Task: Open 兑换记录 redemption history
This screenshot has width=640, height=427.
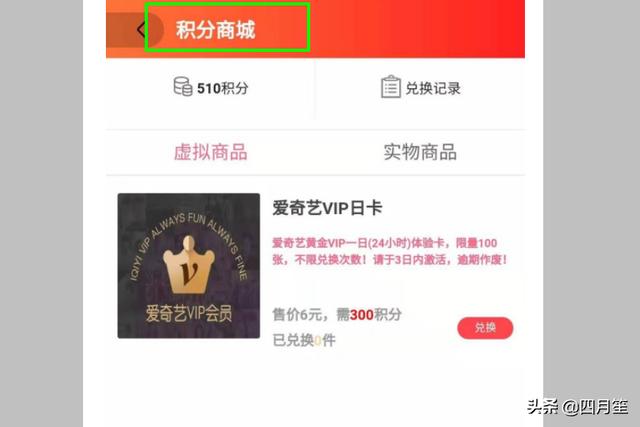Action: (420, 88)
